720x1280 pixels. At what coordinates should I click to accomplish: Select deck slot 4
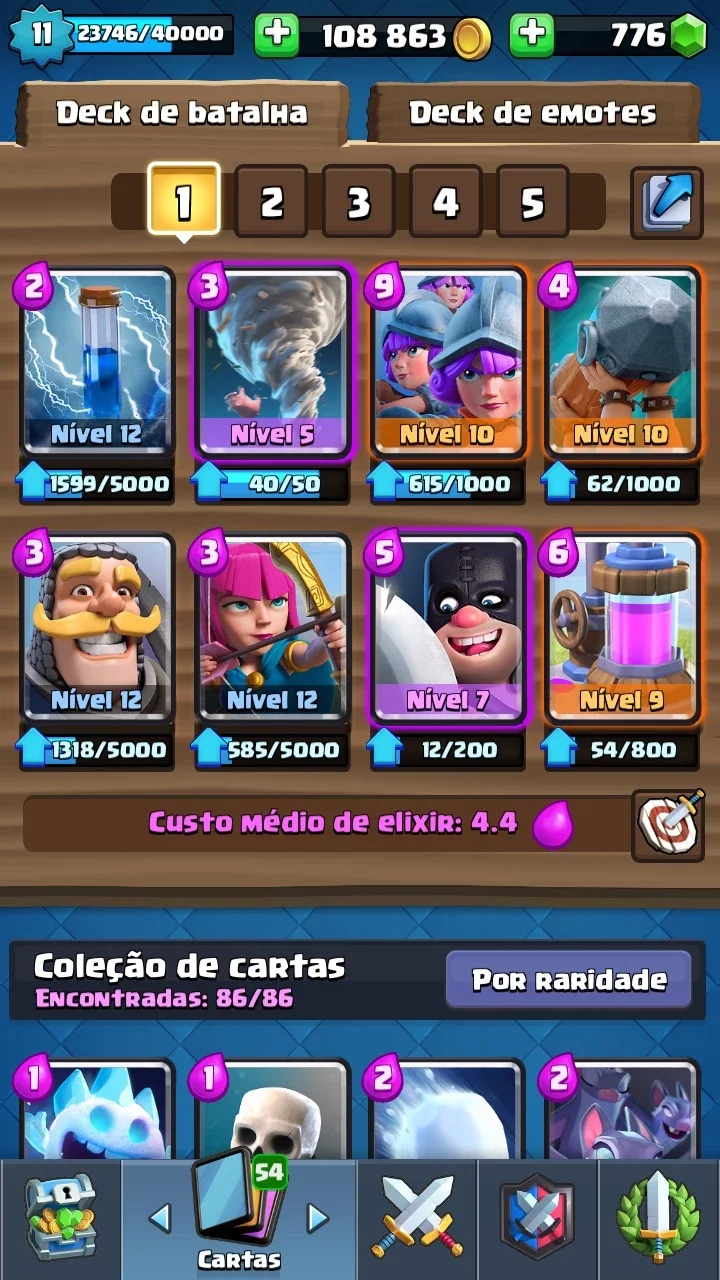point(445,202)
